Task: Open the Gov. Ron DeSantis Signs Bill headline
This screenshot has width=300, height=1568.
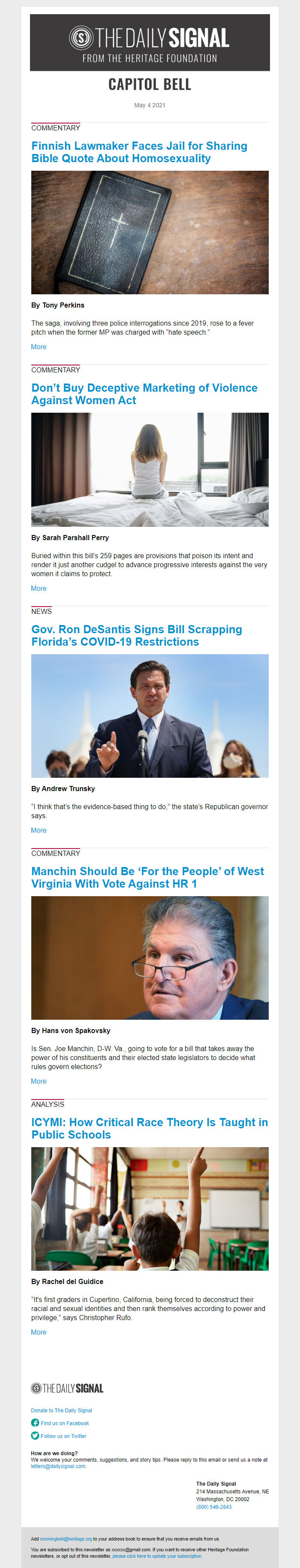Action: click(x=136, y=635)
